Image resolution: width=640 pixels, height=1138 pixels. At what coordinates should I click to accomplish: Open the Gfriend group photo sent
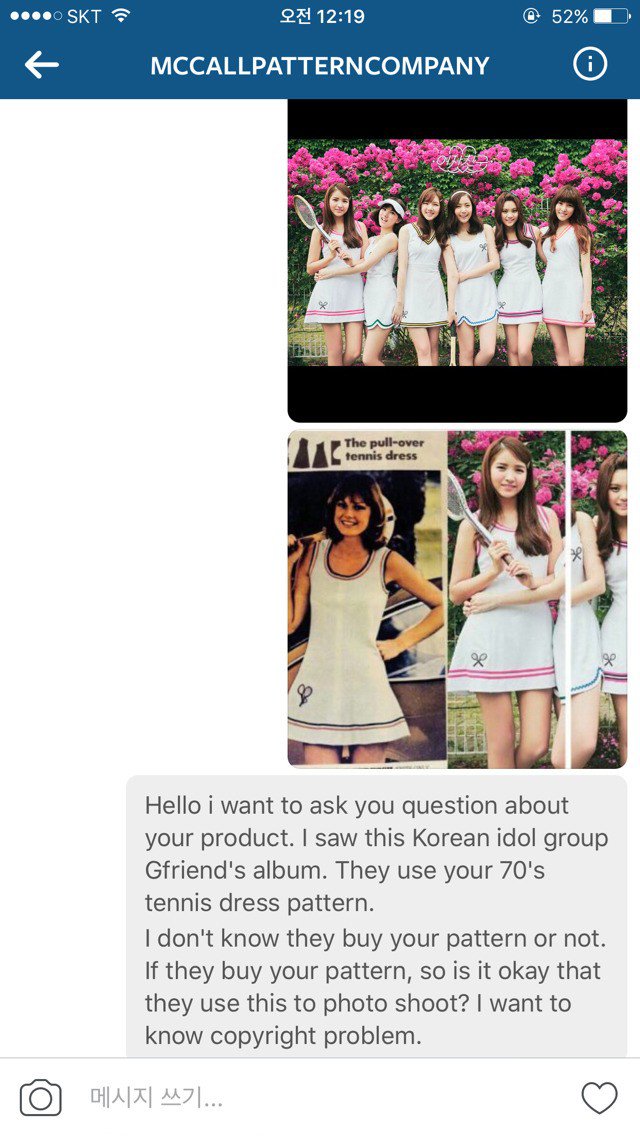point(457,260)
